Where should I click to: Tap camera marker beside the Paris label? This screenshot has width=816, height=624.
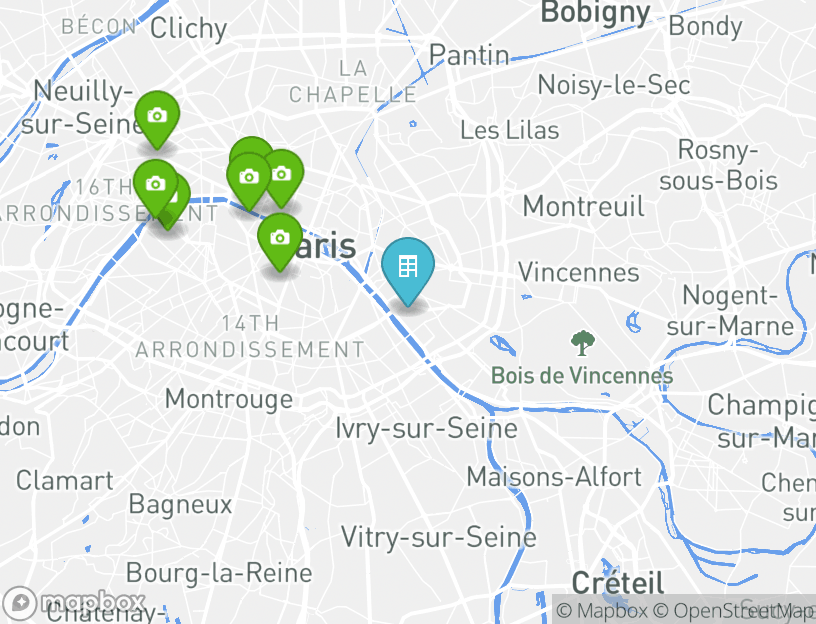click(x=280, y=238)
